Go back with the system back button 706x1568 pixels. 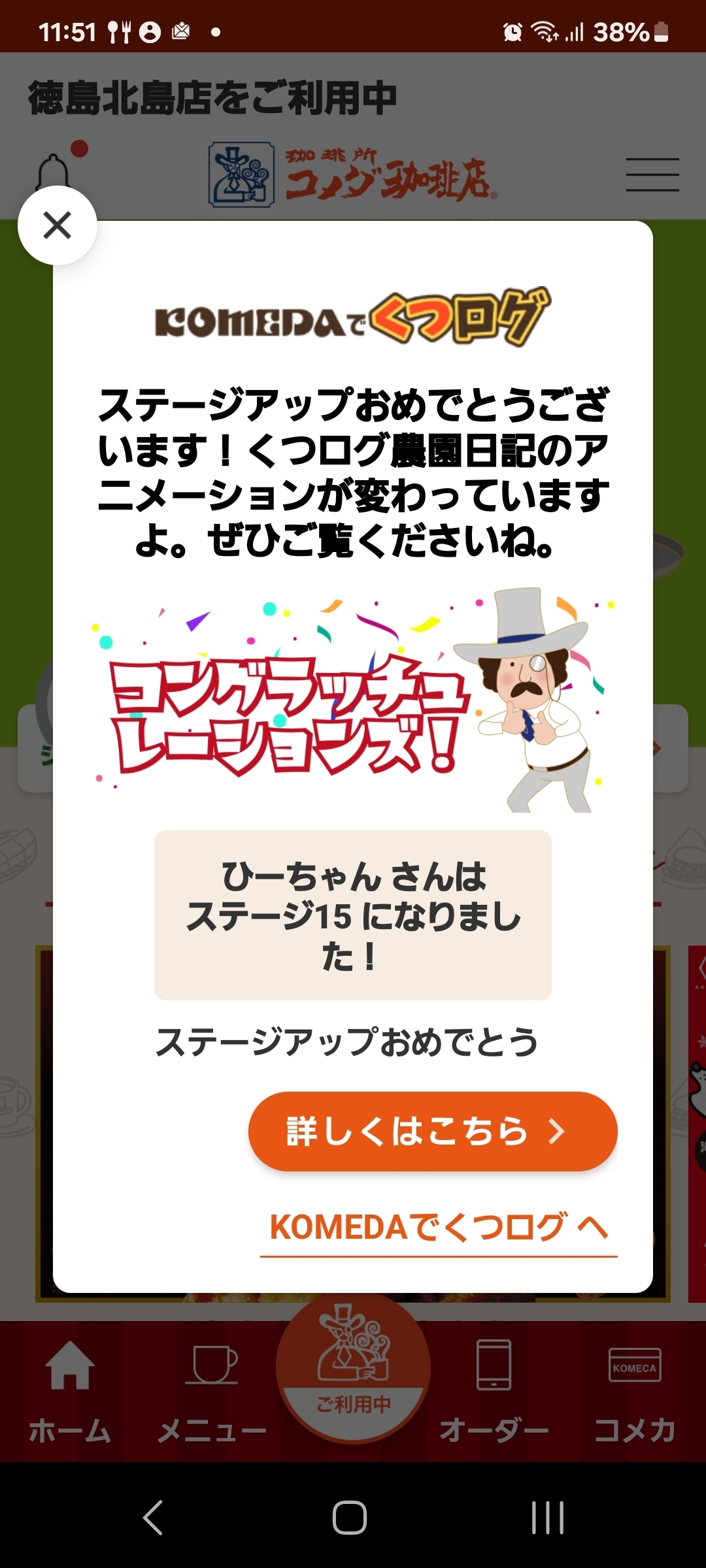coord(152,1517)
